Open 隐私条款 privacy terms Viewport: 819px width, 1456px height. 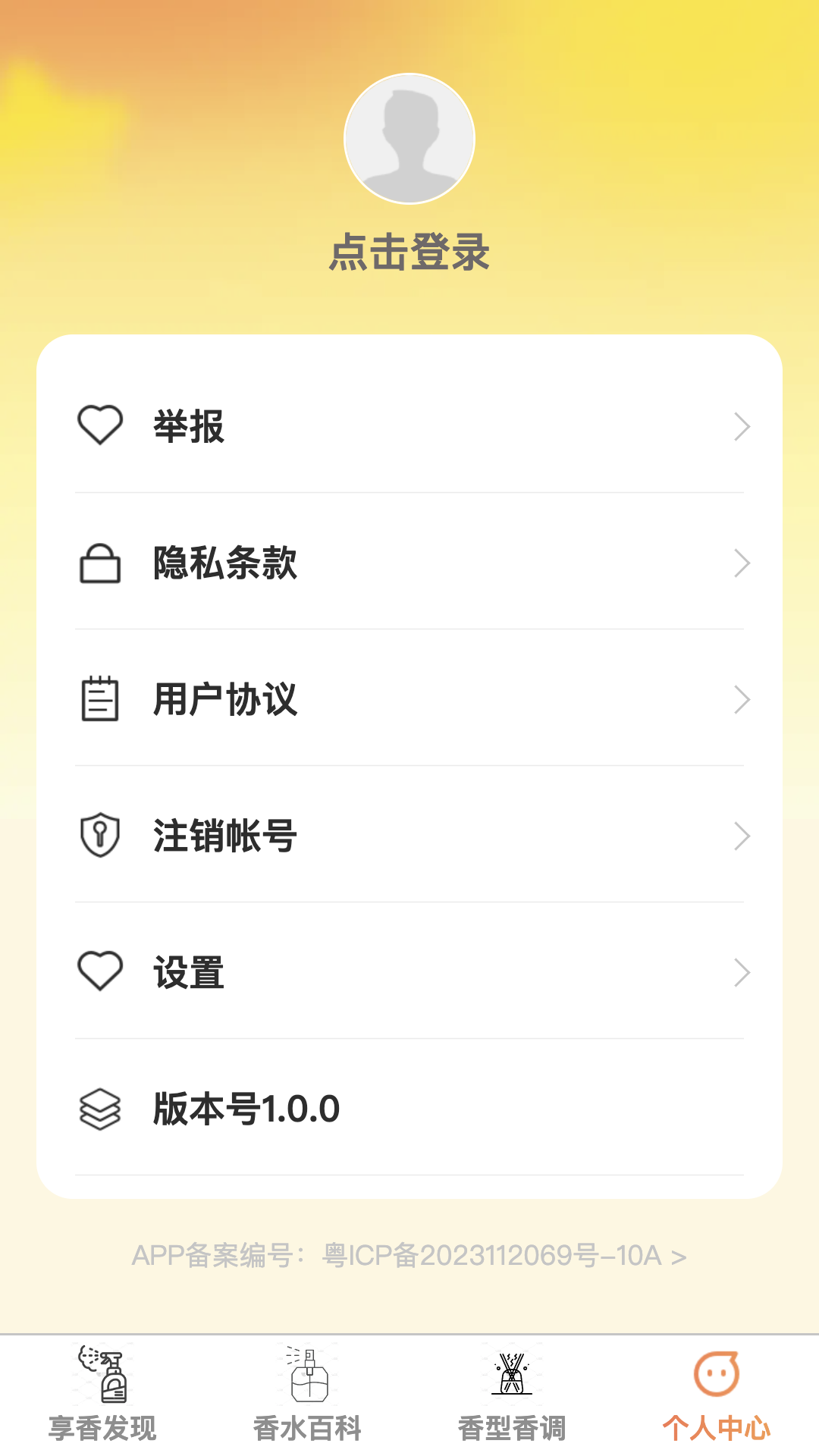409,562
